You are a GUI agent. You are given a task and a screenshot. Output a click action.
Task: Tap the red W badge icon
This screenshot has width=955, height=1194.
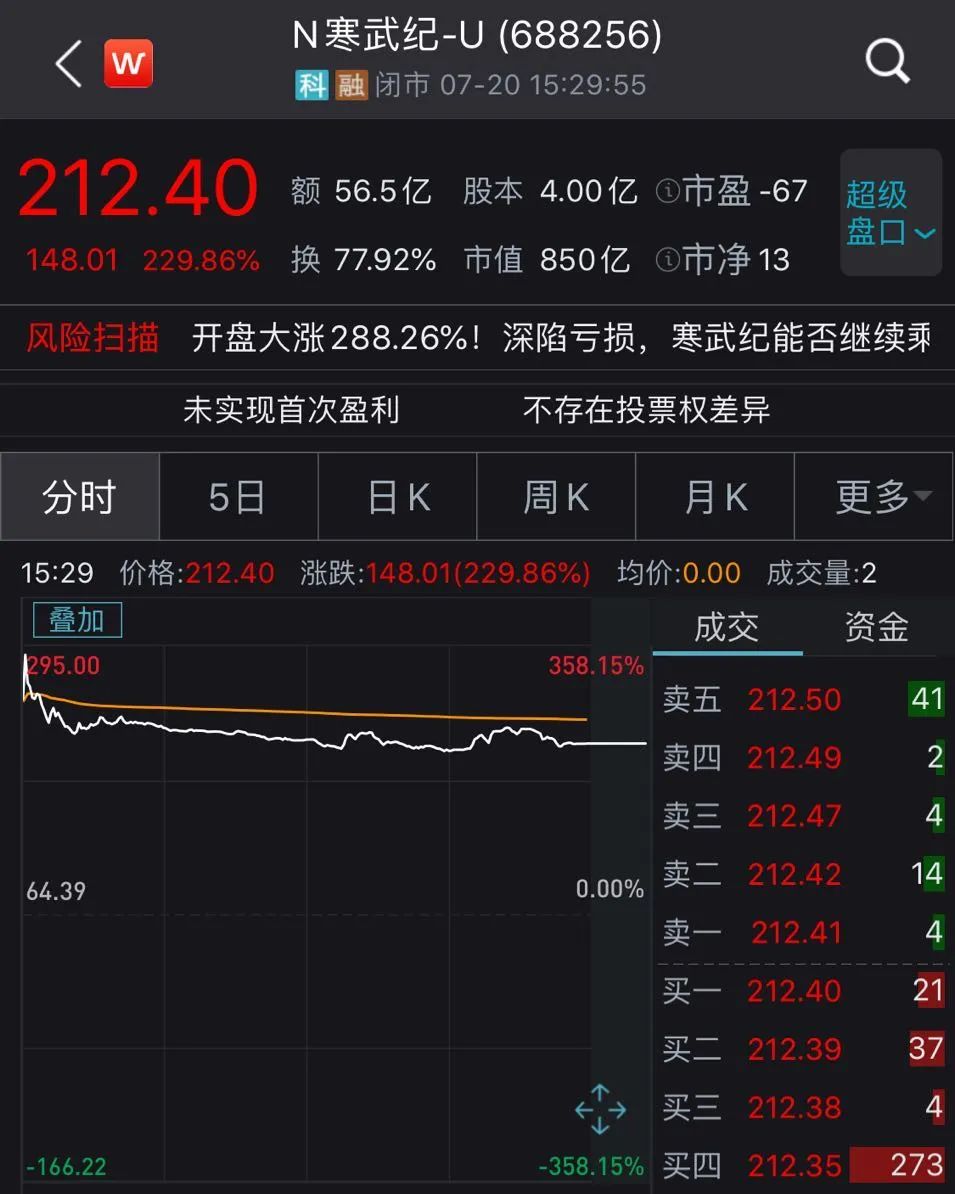128,64
